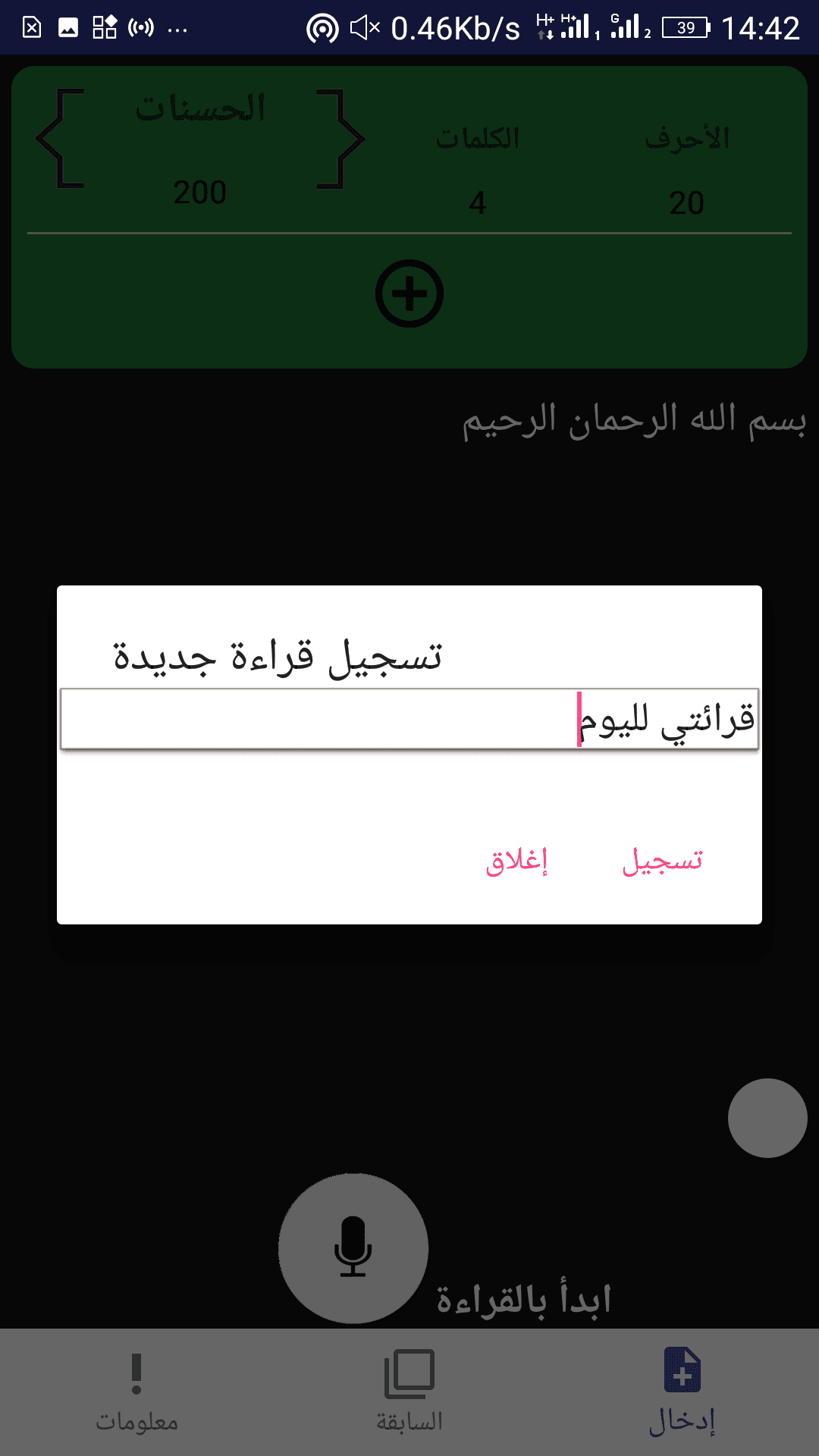Tap the تسجيل button to save reading

pos(662,861)
